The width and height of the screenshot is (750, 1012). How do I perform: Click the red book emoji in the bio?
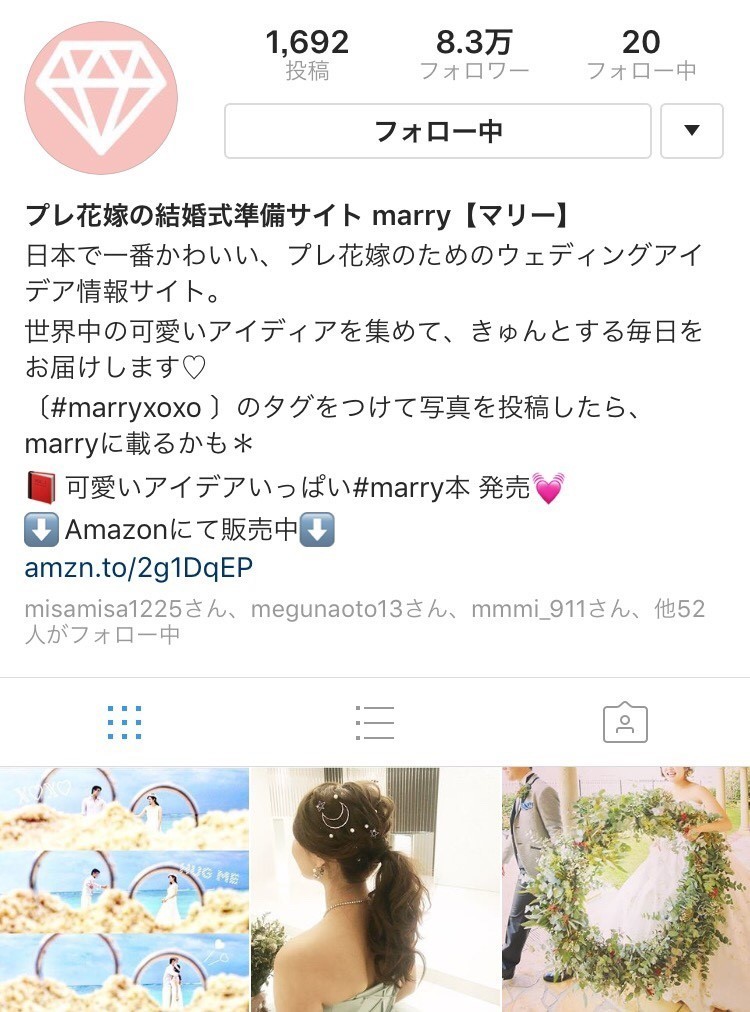pos(40,488)
